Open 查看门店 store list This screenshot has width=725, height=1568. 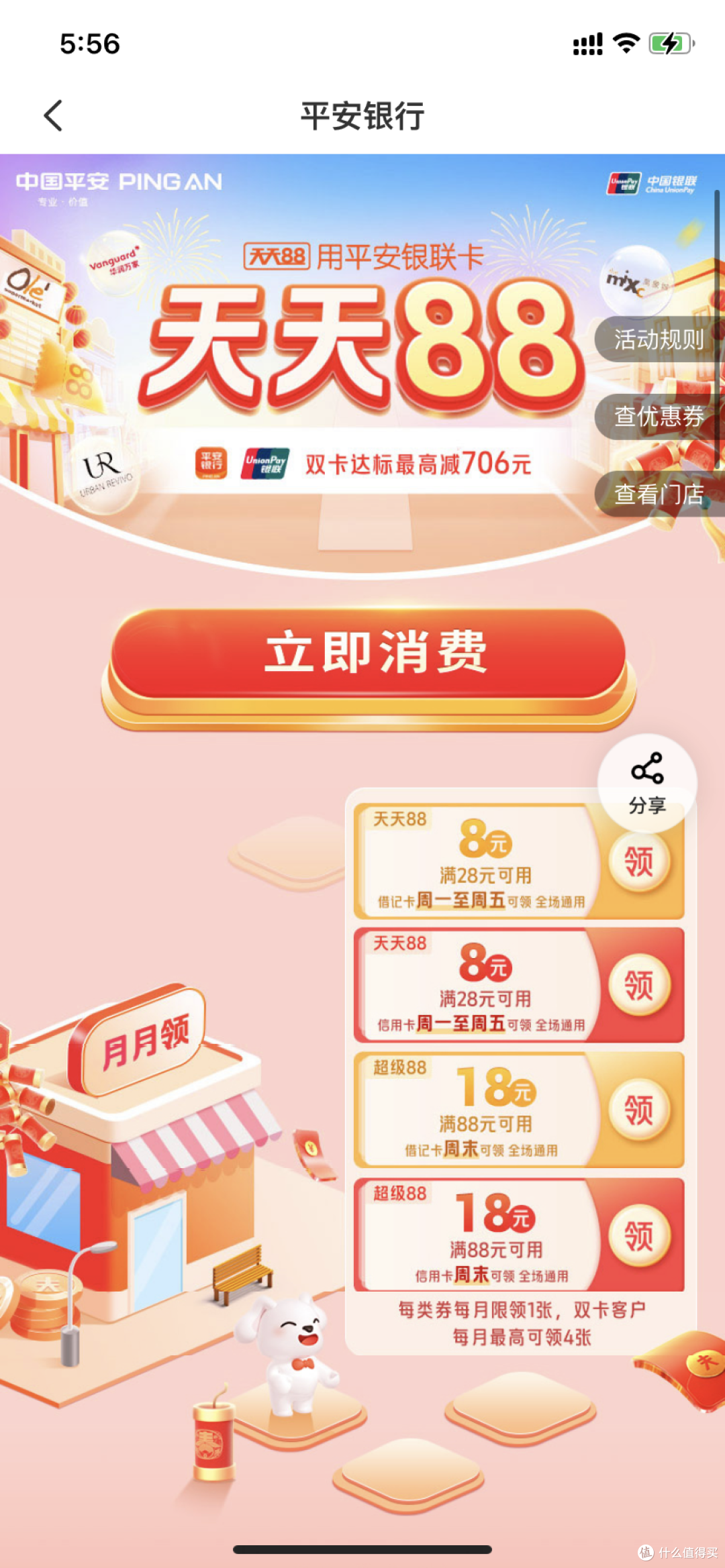659,494
